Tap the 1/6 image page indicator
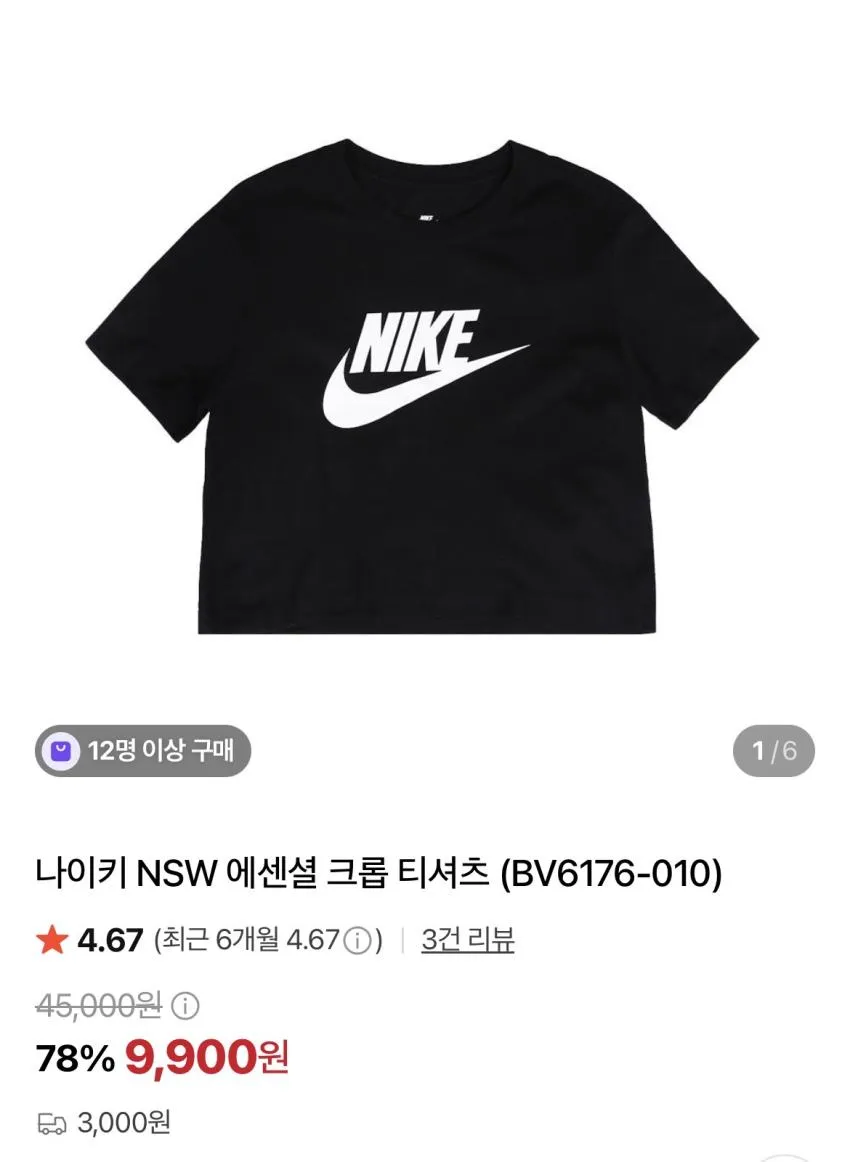The width and height of the screenshot is (850, 1162). pos(774,751)
